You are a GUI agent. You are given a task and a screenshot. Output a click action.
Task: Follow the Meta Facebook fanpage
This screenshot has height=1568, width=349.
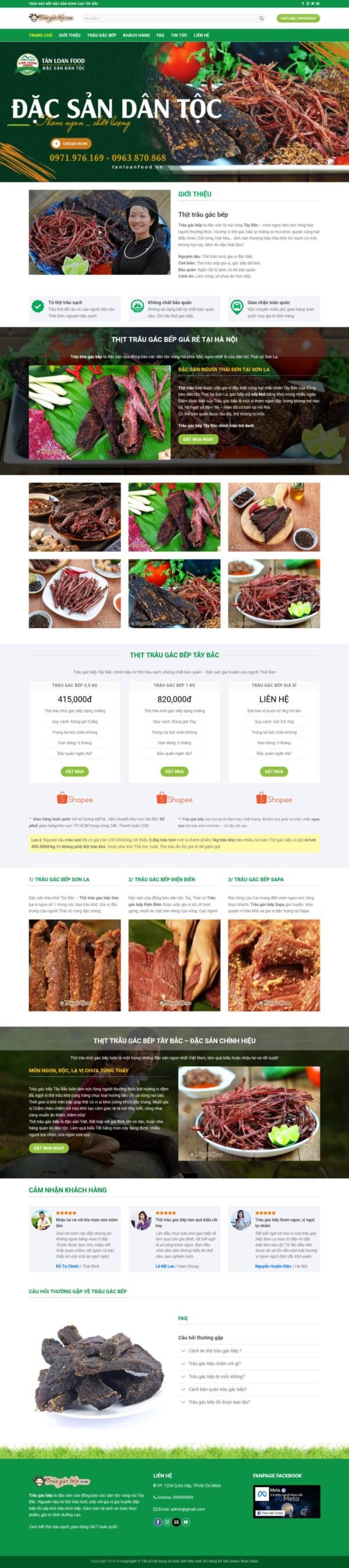[x=270, y=1513]
